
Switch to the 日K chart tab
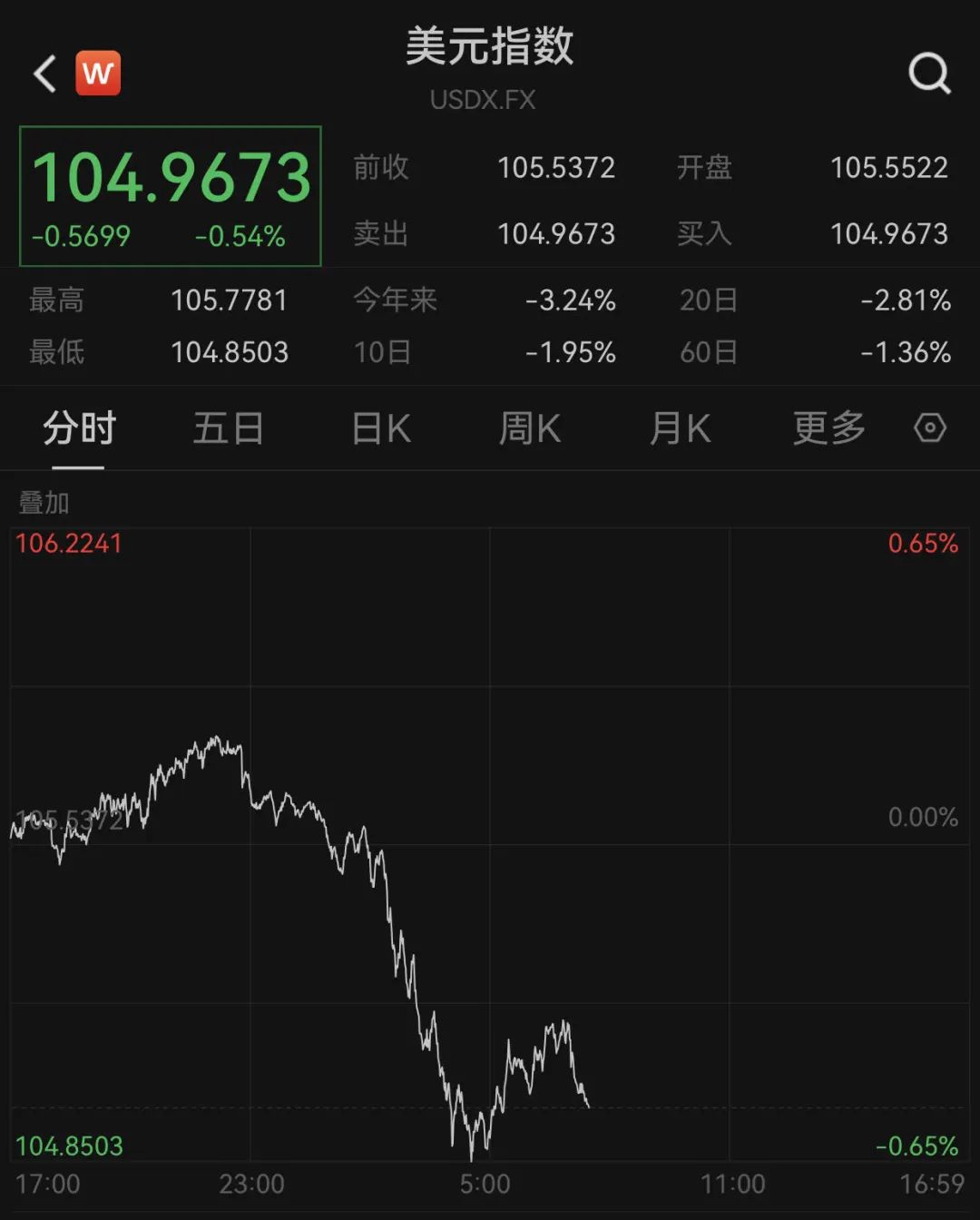pos(381,428)
